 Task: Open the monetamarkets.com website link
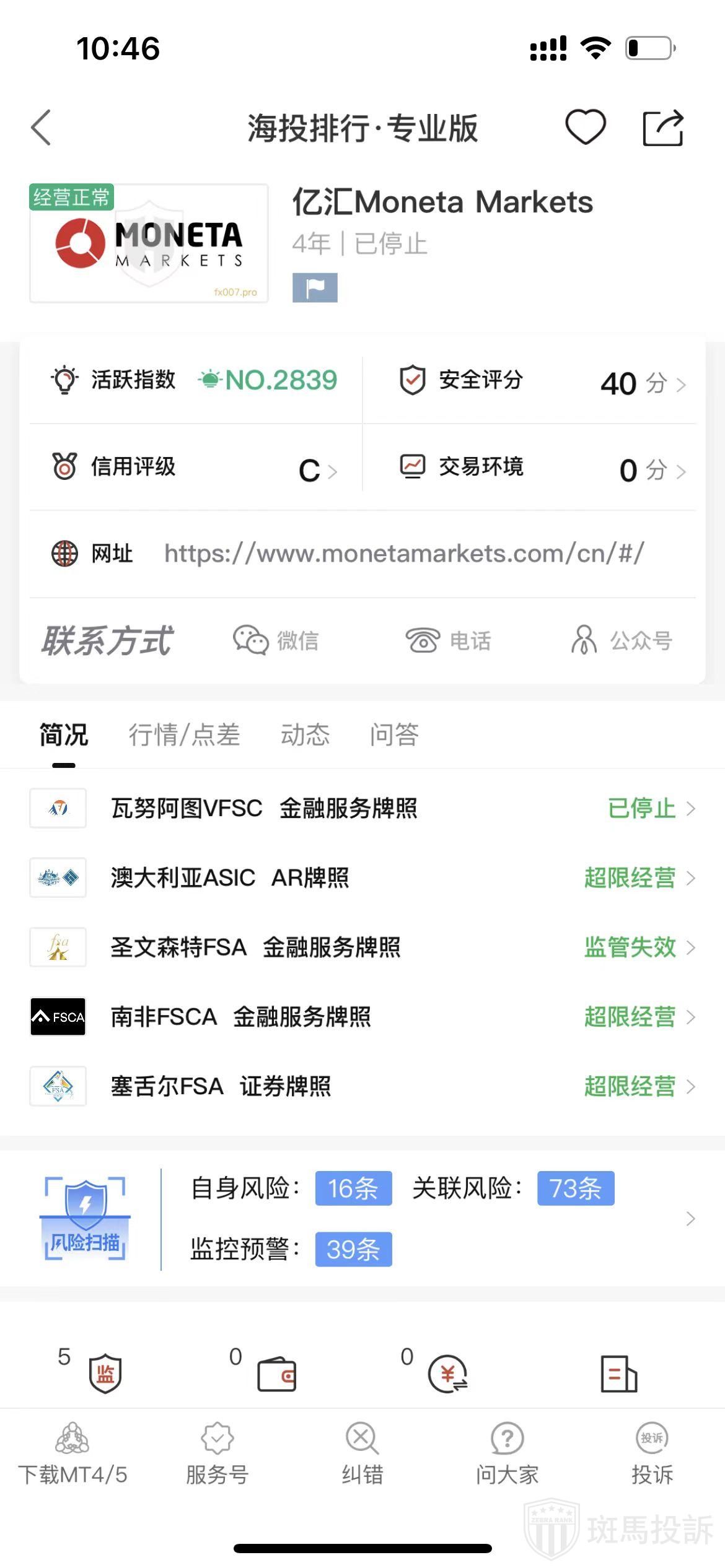pyautogui.click(x=403, y=553)
